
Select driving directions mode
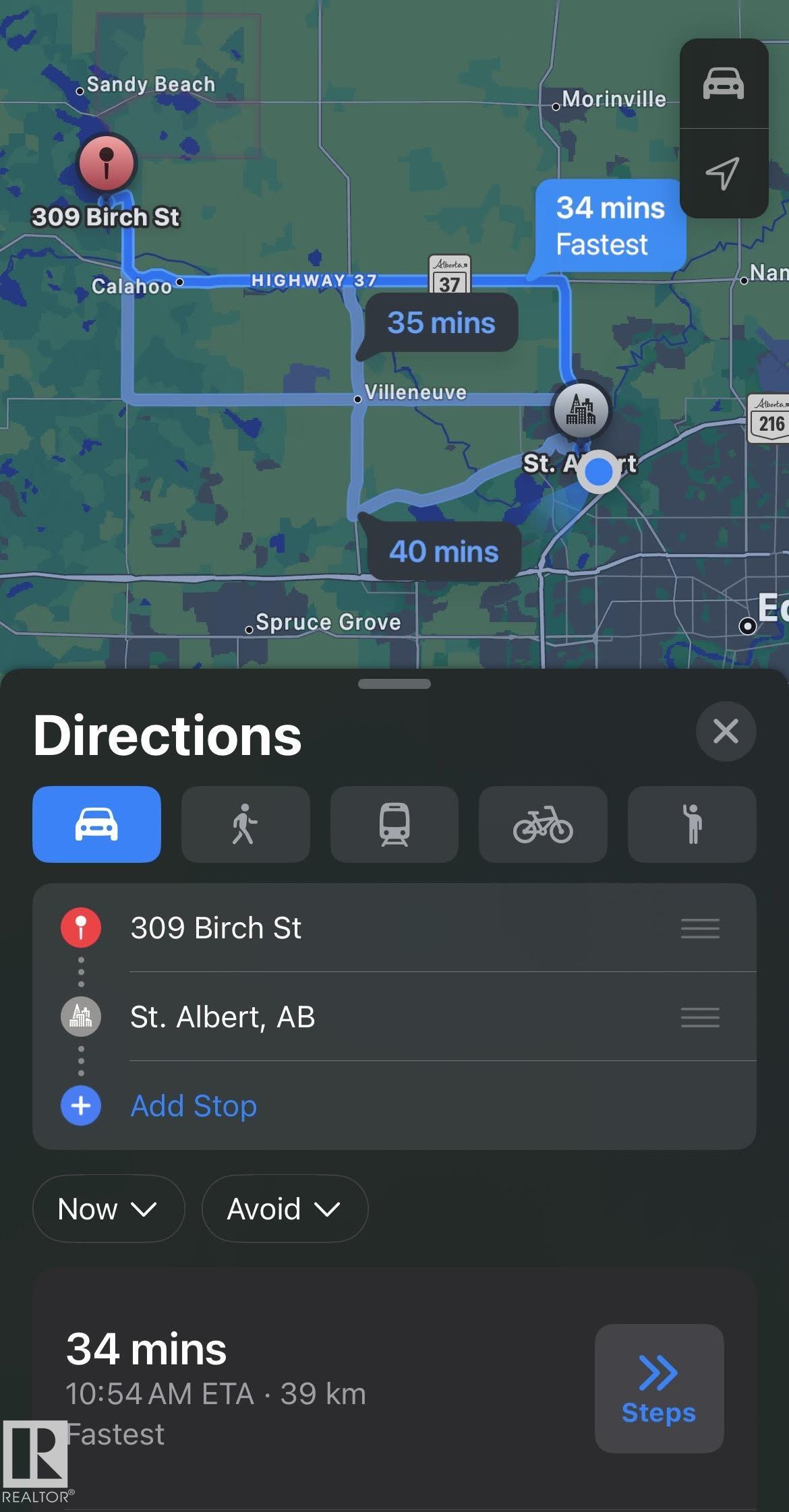coord(96,824)
